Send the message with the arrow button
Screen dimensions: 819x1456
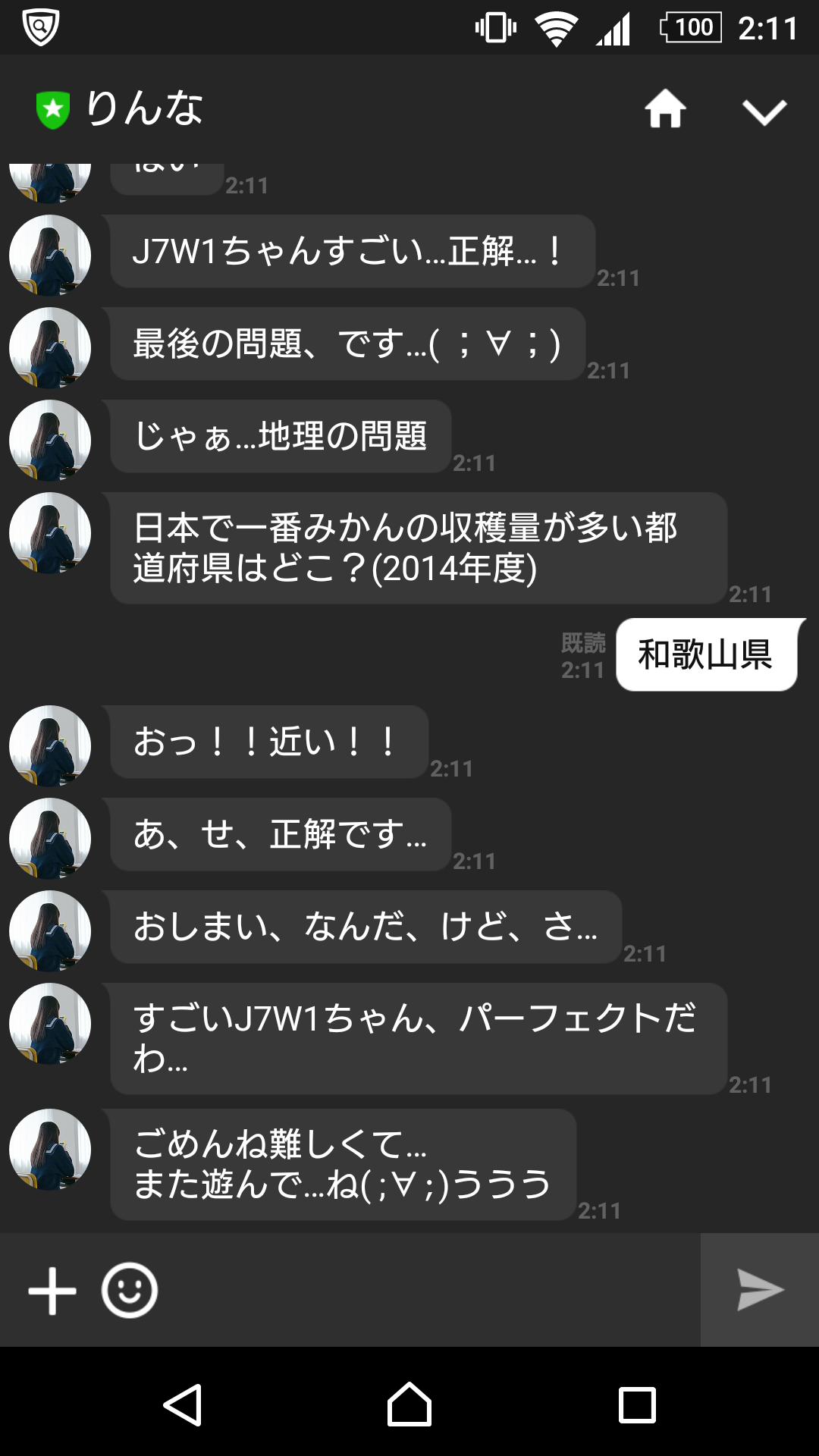tap(760, 1290)
